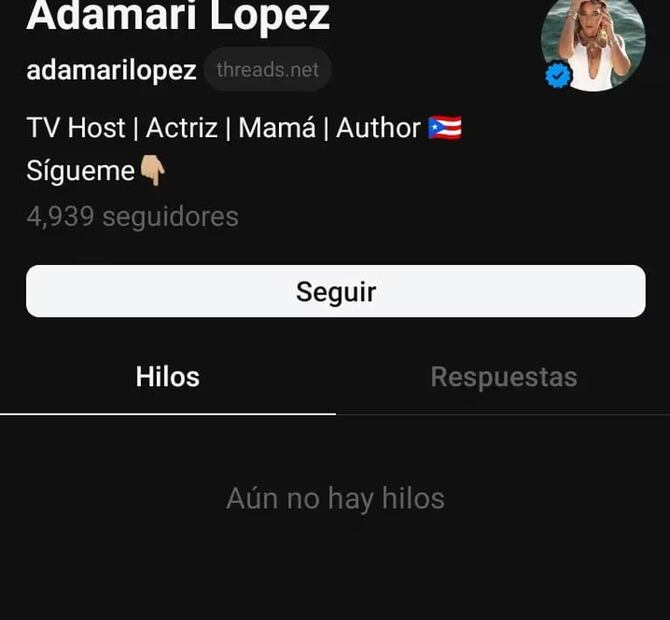This screenshot has width=670, height=620.
Task: View Adamari Lopez's profile picture
Action: point(593,43)
